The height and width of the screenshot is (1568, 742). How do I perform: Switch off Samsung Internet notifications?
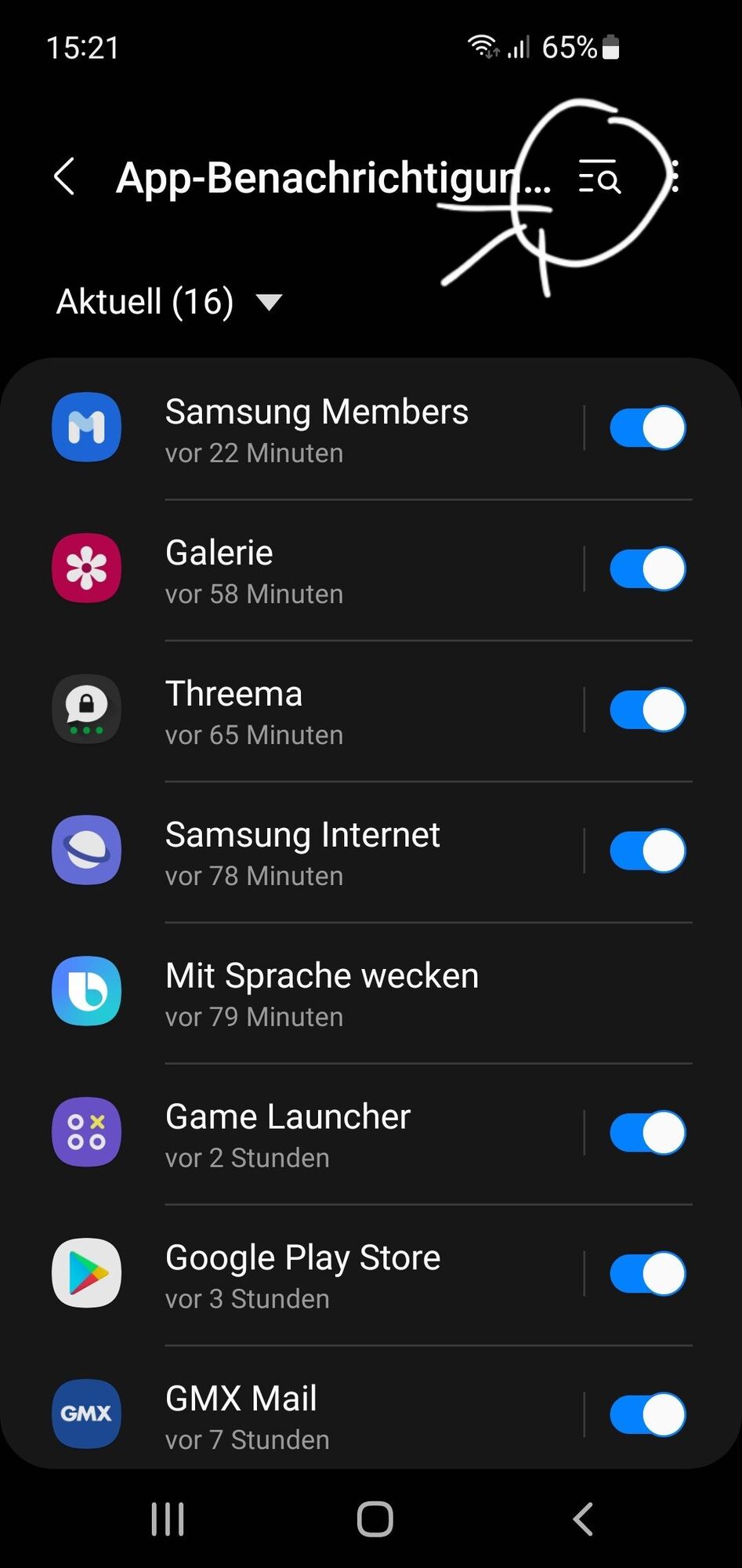click(647, 851)
